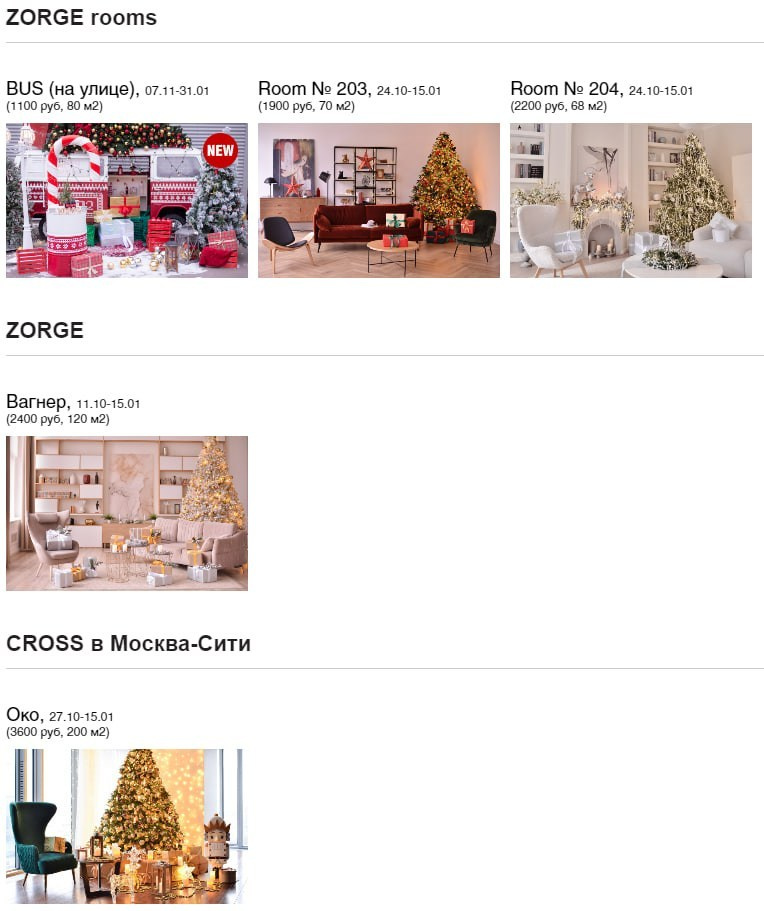Select the Око hall photo

pyautogui.click(x=127, y=826)
